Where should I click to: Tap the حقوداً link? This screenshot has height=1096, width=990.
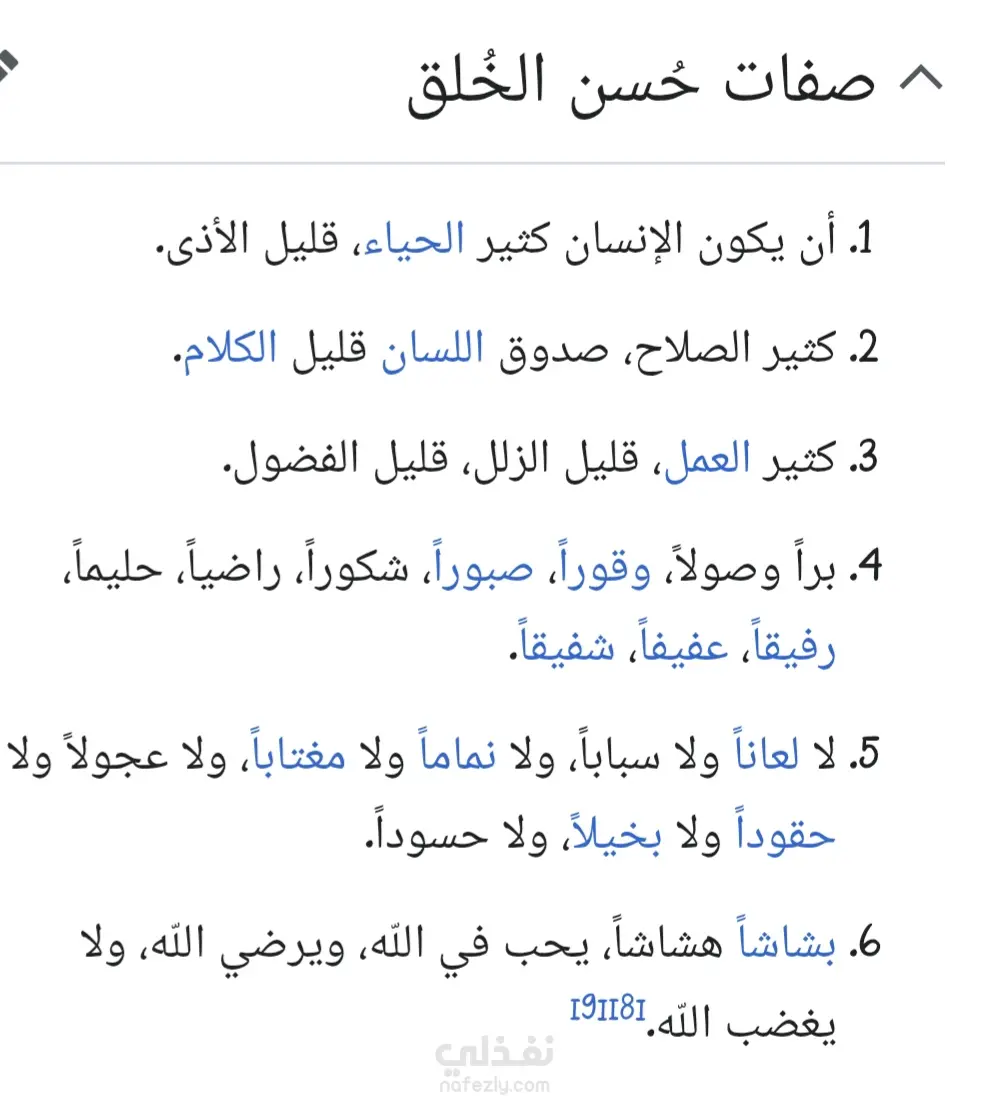tap(790, 834)
